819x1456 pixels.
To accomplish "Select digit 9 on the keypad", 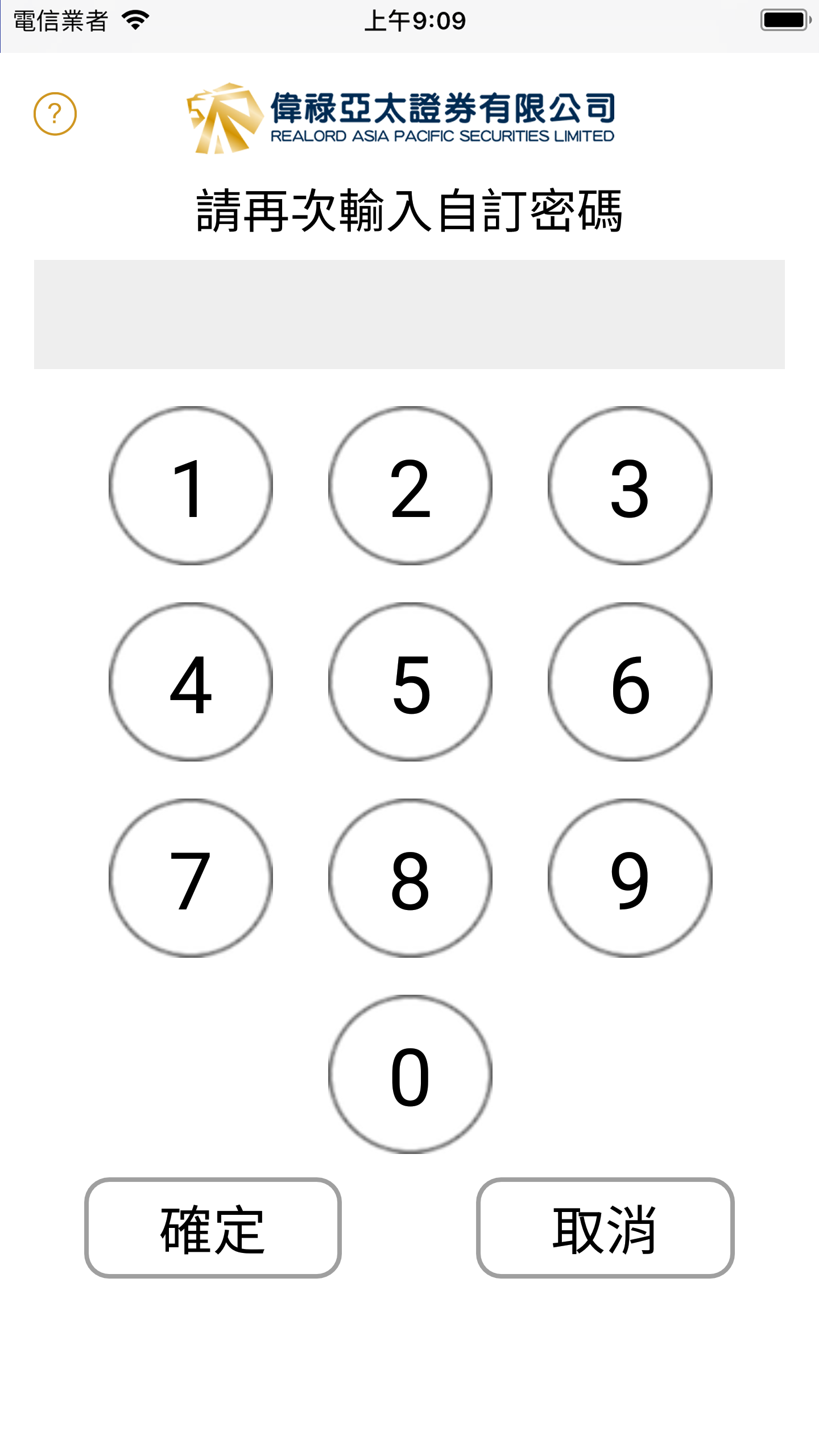I will (x=630, y=878).
